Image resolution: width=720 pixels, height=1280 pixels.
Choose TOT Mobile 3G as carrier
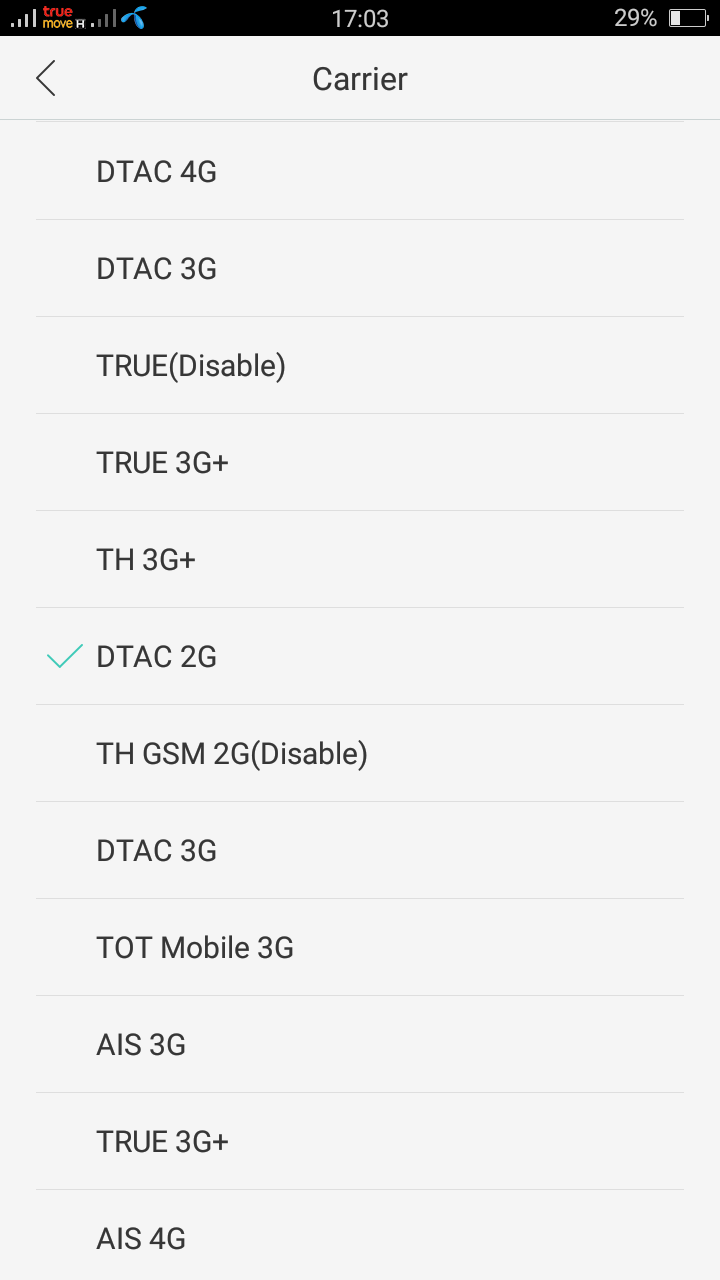[x=360, y=948]
